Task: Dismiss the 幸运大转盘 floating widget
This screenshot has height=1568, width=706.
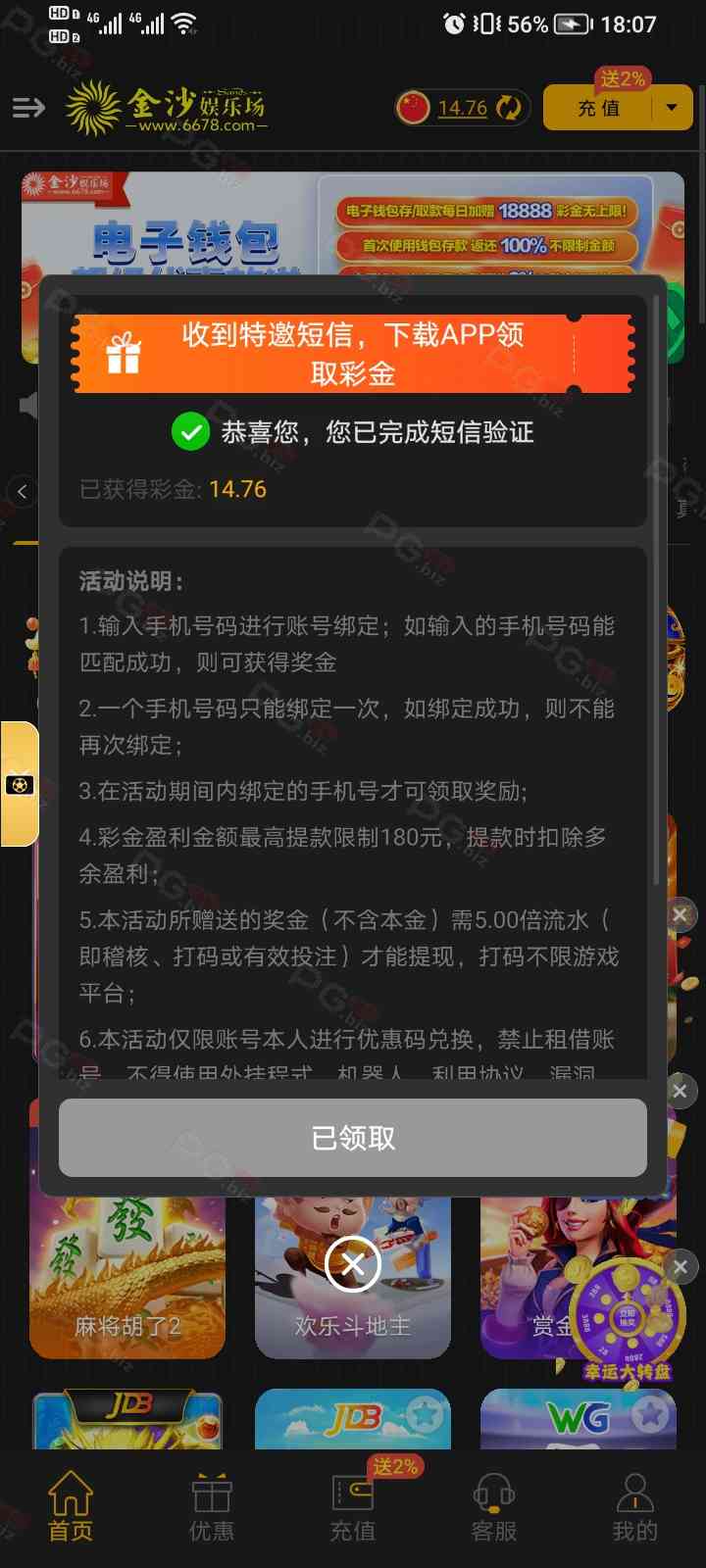Action: [681, 1267]
